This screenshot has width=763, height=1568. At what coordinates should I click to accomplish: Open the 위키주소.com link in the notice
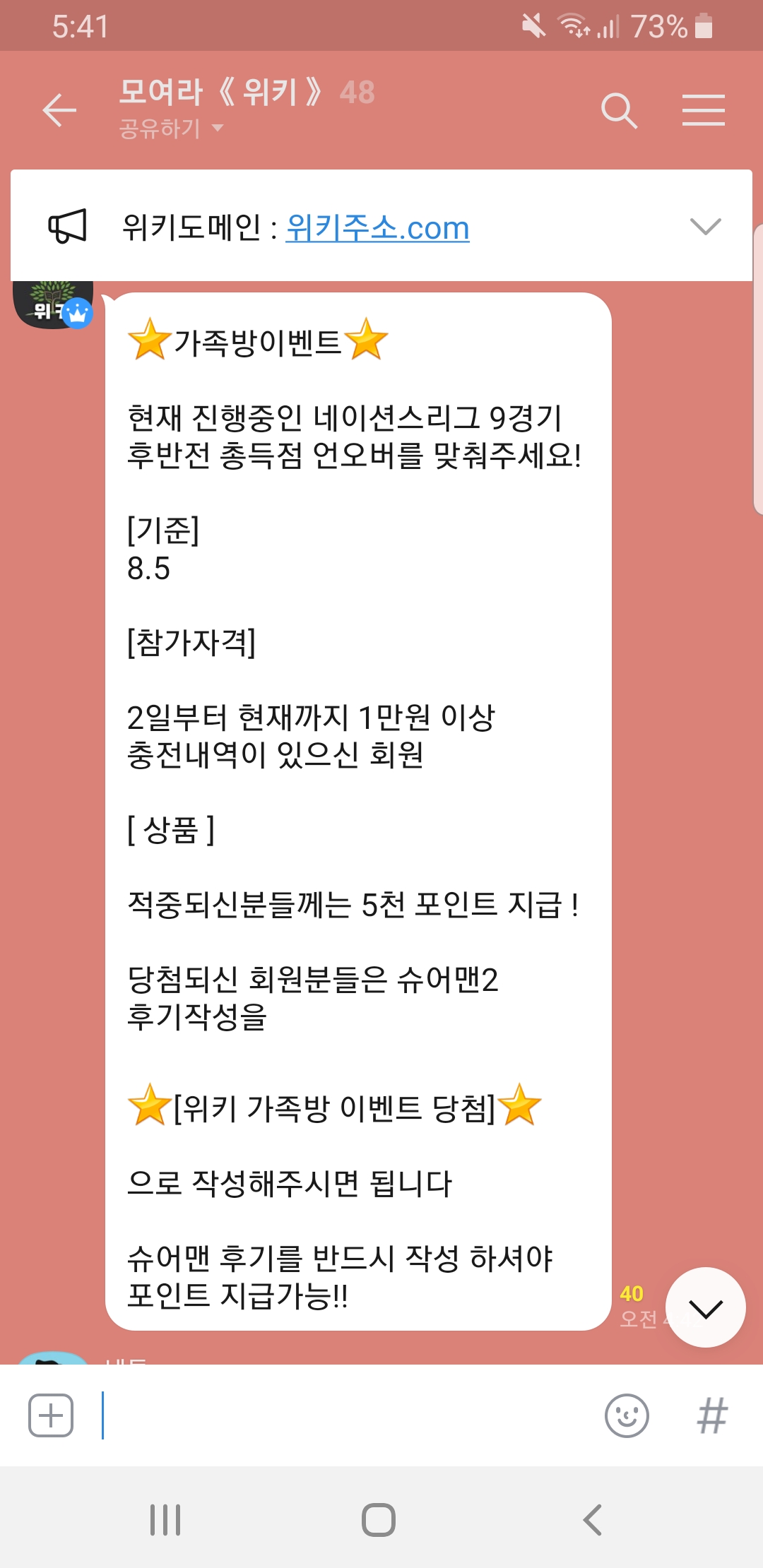click(377, 228)
